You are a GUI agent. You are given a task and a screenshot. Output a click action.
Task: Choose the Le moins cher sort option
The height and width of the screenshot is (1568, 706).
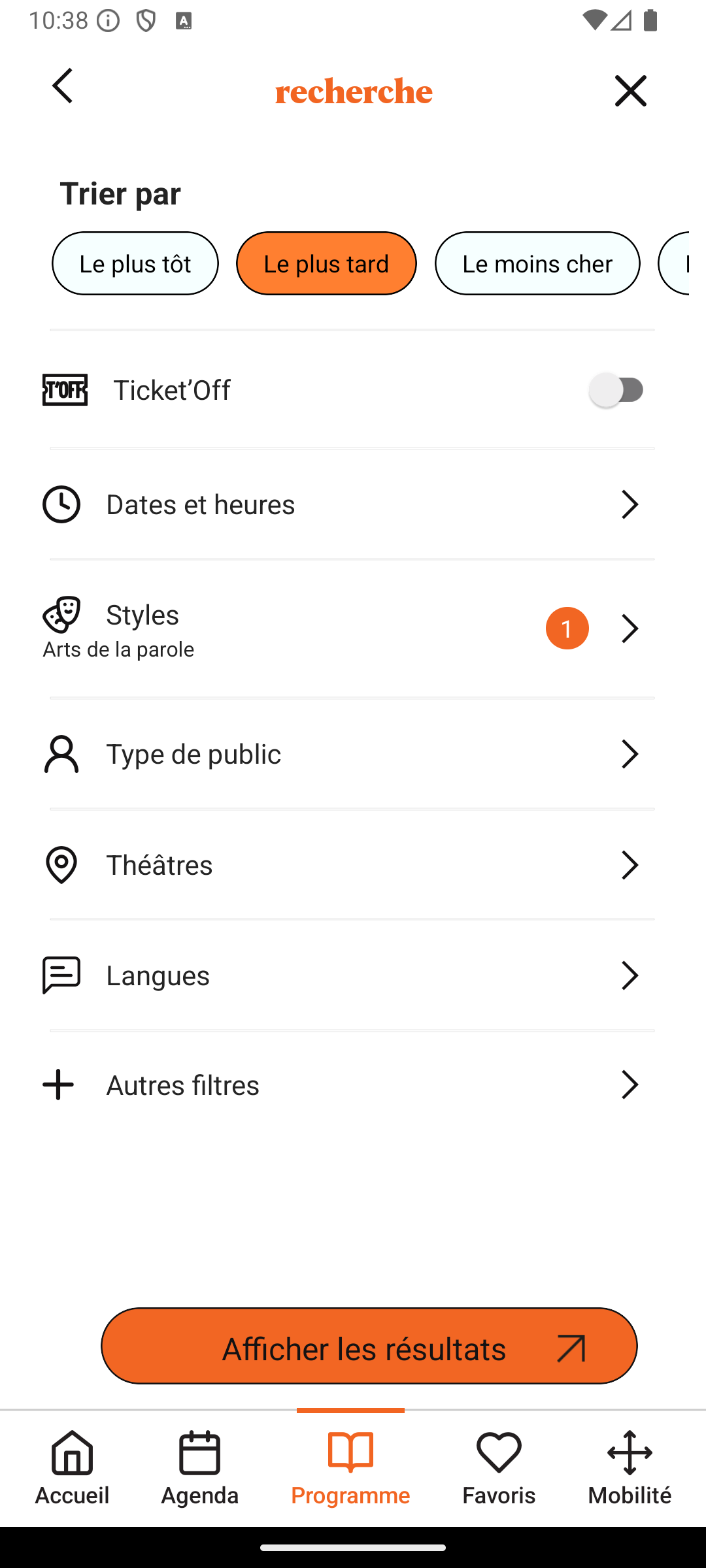point(537,263)
